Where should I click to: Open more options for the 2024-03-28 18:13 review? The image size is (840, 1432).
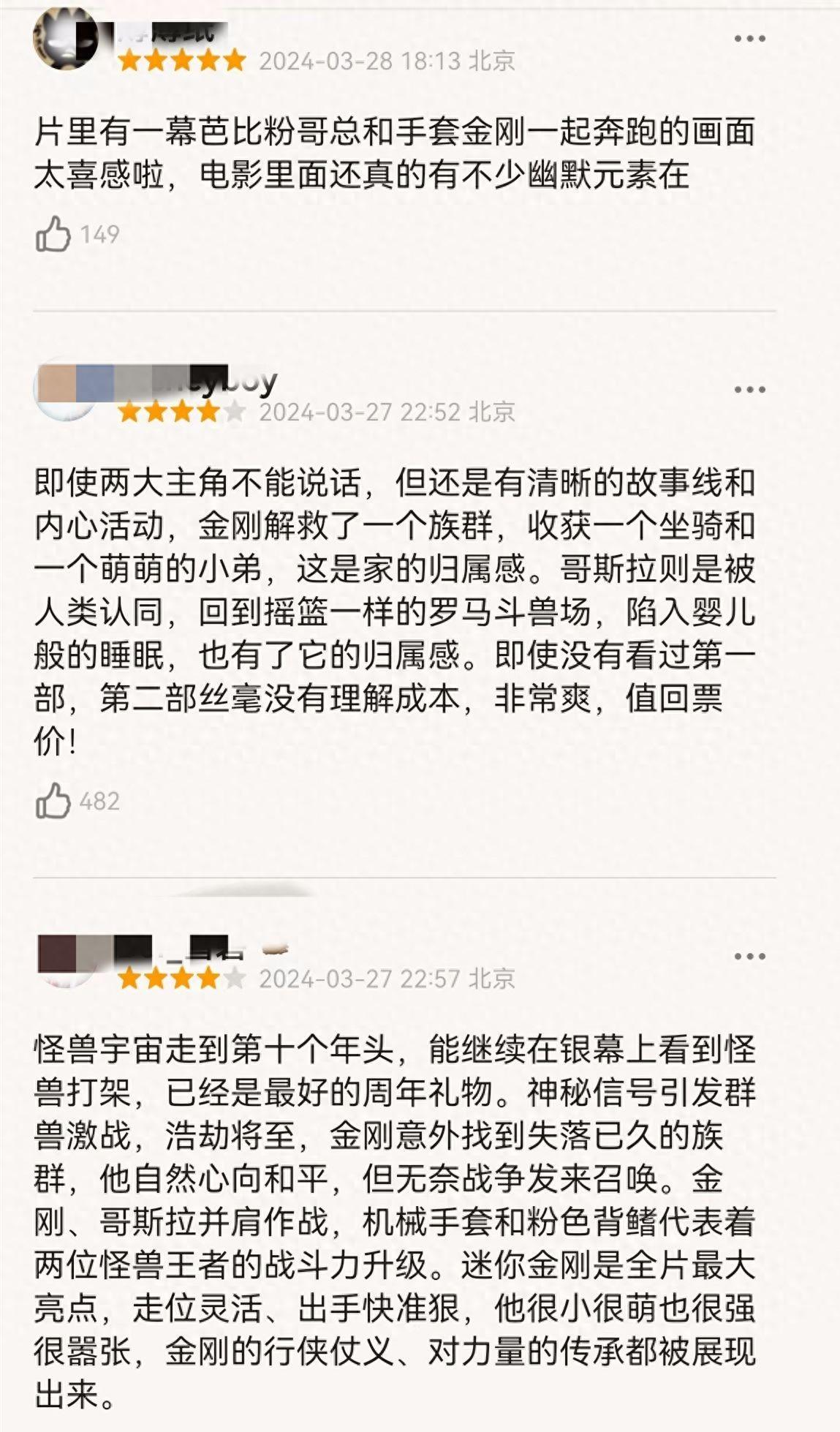point(749,39)
